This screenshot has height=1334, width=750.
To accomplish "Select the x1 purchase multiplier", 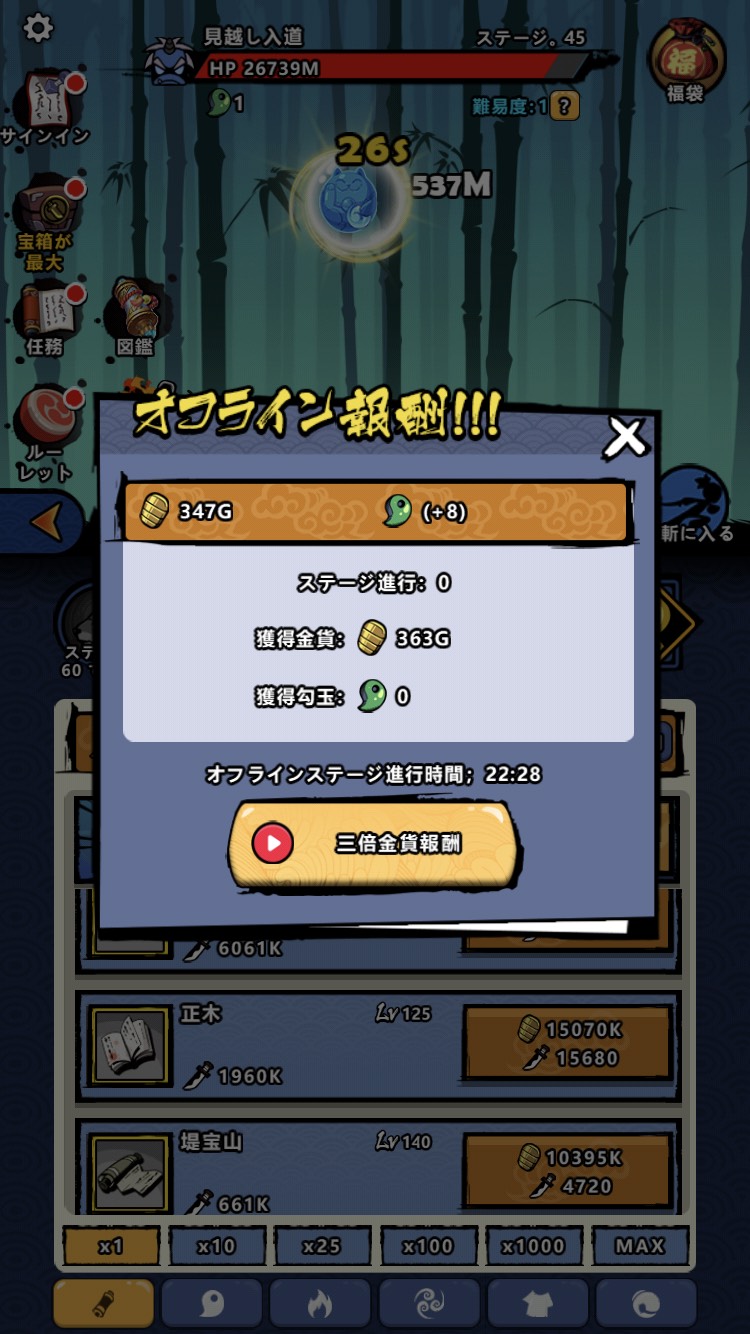I will click(111, 1246).
